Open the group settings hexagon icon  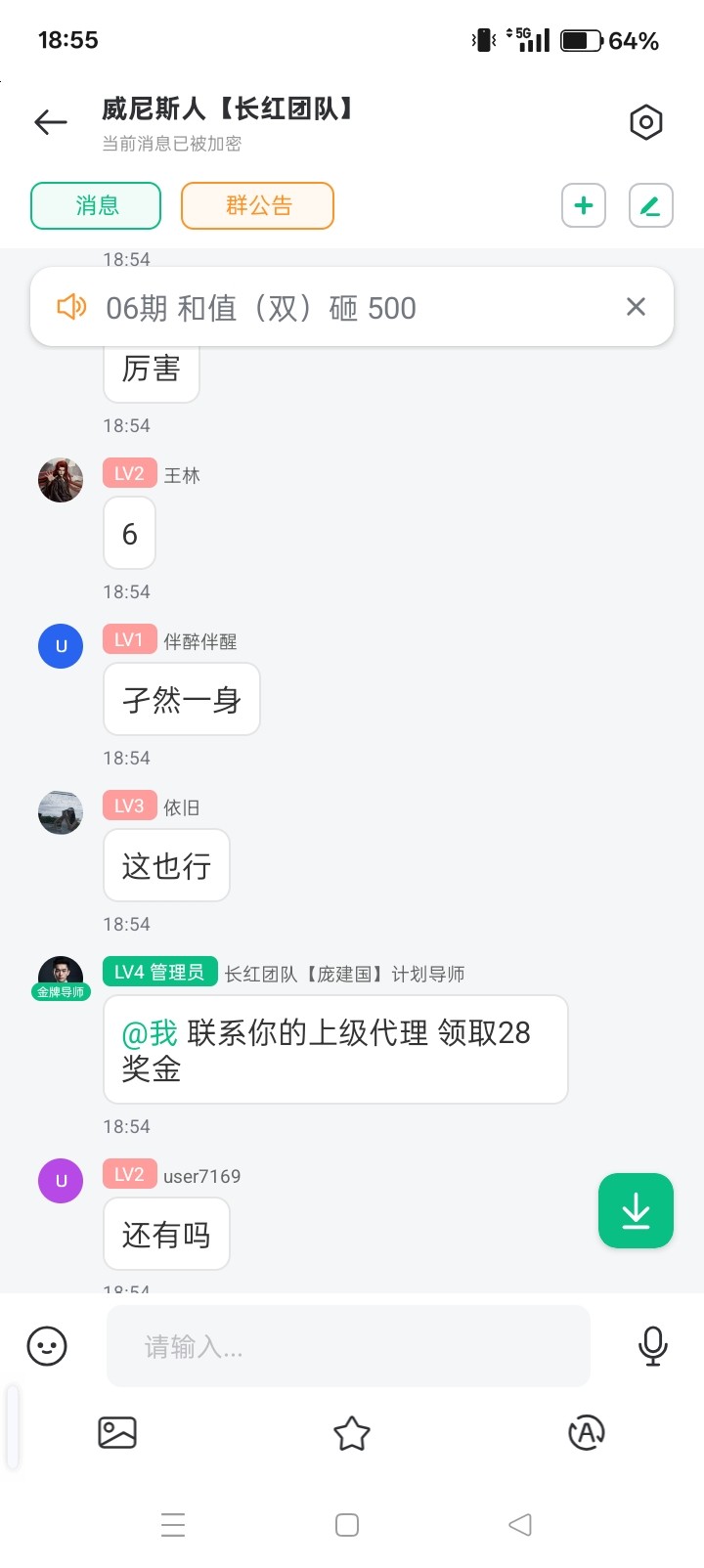tap(645, 122)
